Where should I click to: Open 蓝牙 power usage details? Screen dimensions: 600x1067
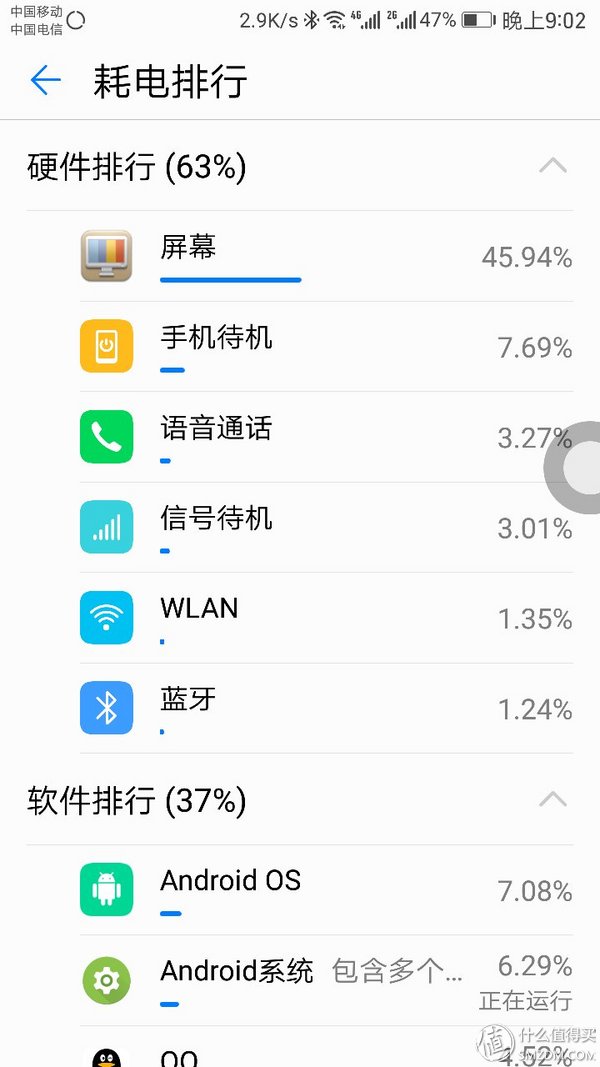tap(300, 708)
